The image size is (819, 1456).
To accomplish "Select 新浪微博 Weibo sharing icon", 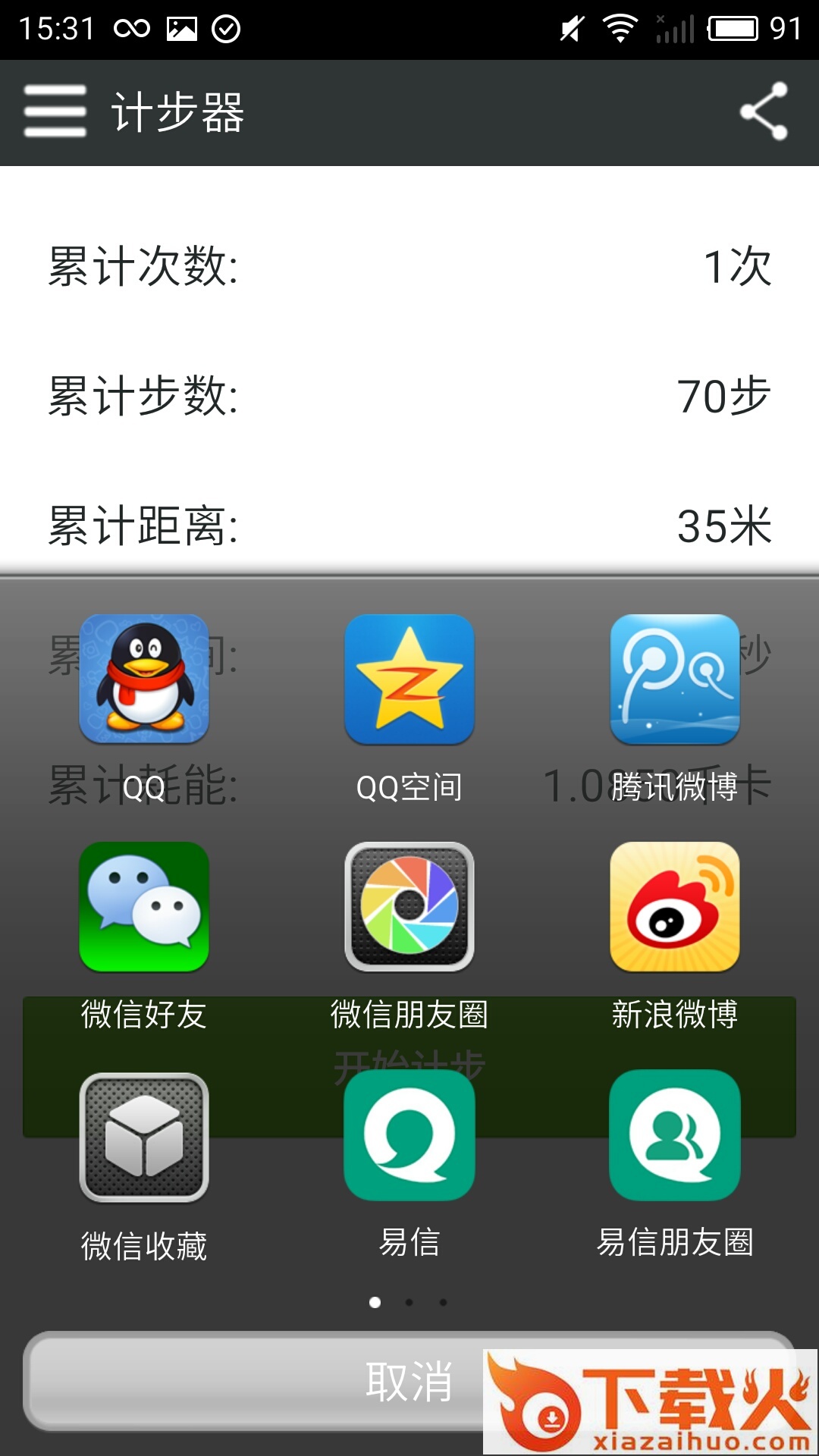I will click(675, 907).
